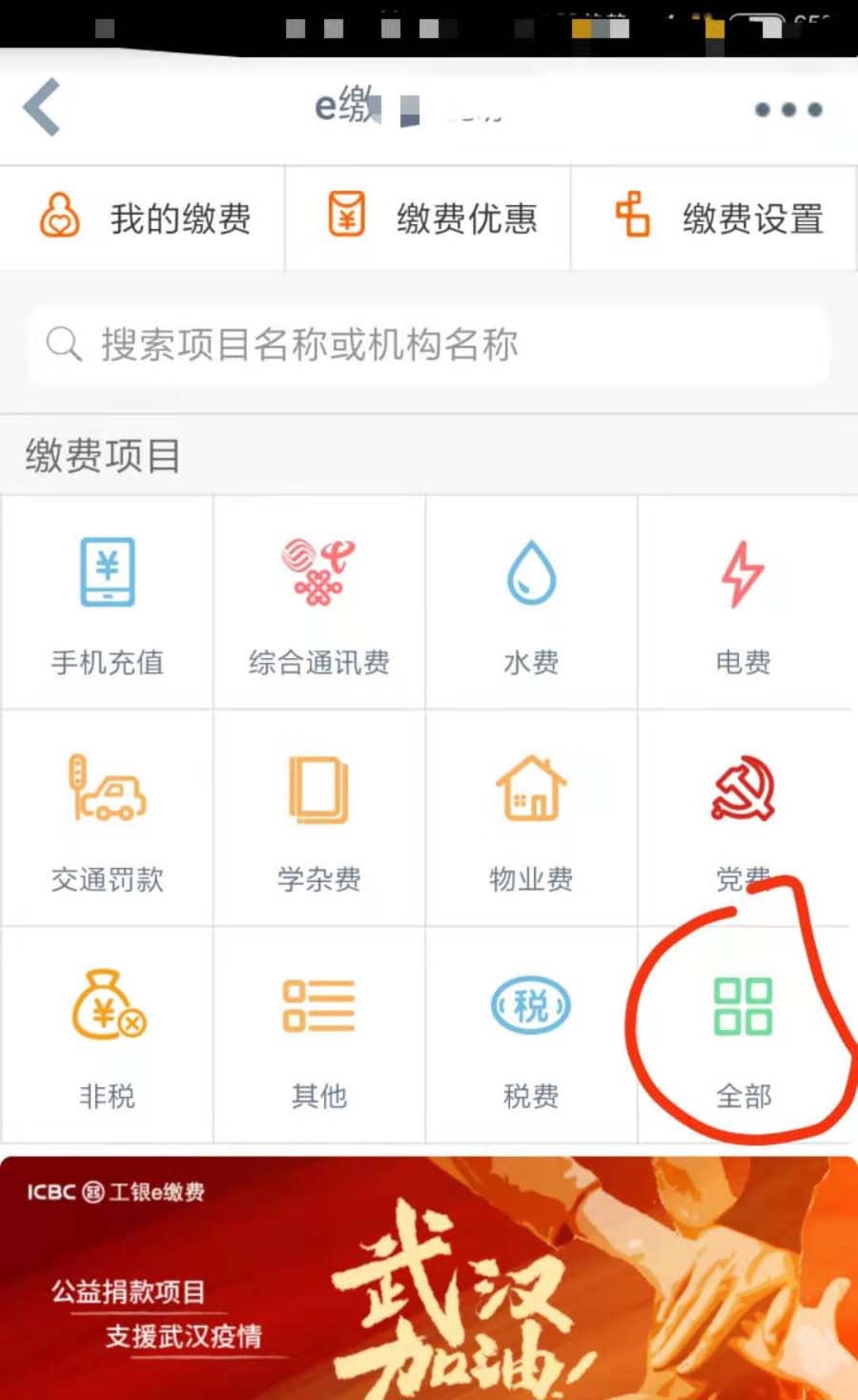Open 学杂费
This screenshot has width=858, height=1400.
(x=318, y=818)
